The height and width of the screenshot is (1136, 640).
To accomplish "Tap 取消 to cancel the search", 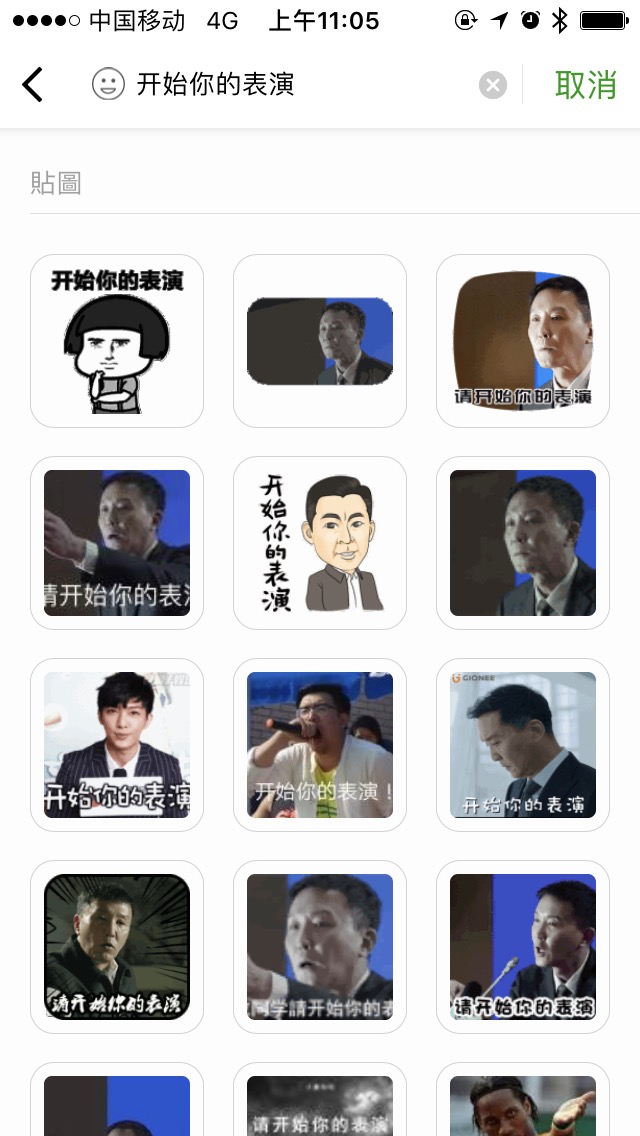I will point(586,85).
